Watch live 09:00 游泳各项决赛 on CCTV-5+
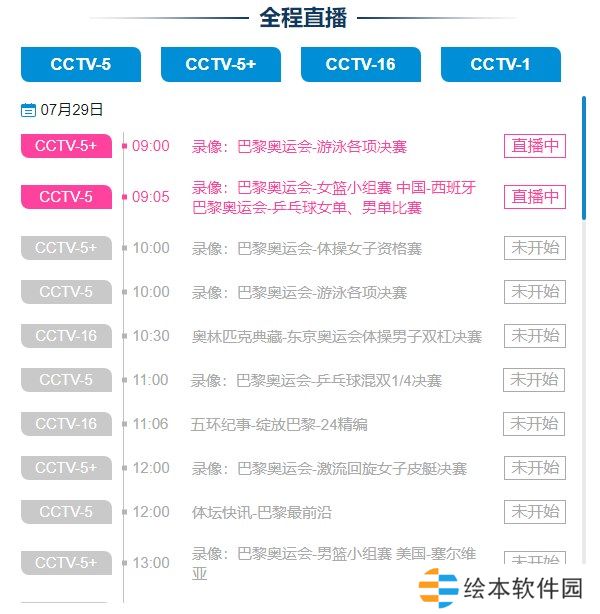 point(534,146)
